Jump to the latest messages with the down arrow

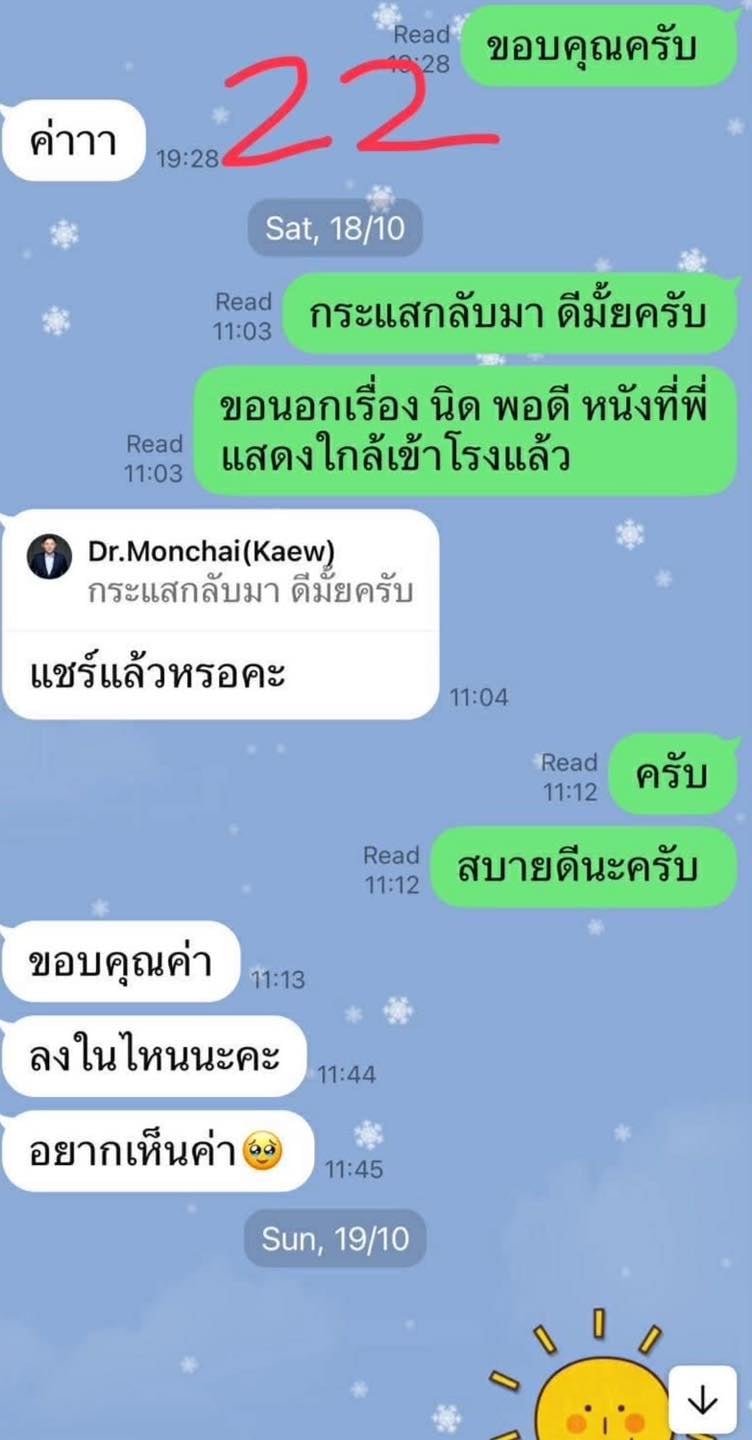tap(704, 1401)
